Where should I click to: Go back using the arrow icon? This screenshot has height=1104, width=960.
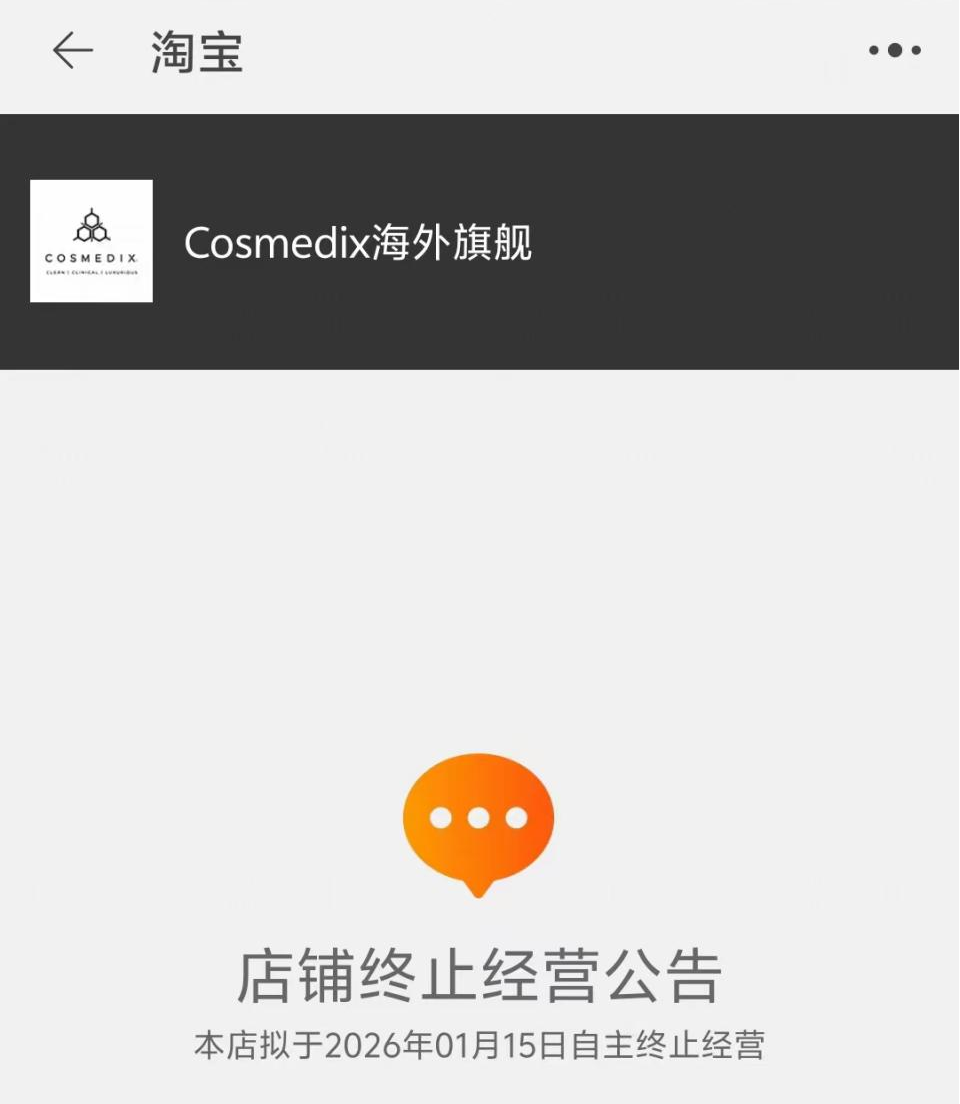click(x=72, y=50)
